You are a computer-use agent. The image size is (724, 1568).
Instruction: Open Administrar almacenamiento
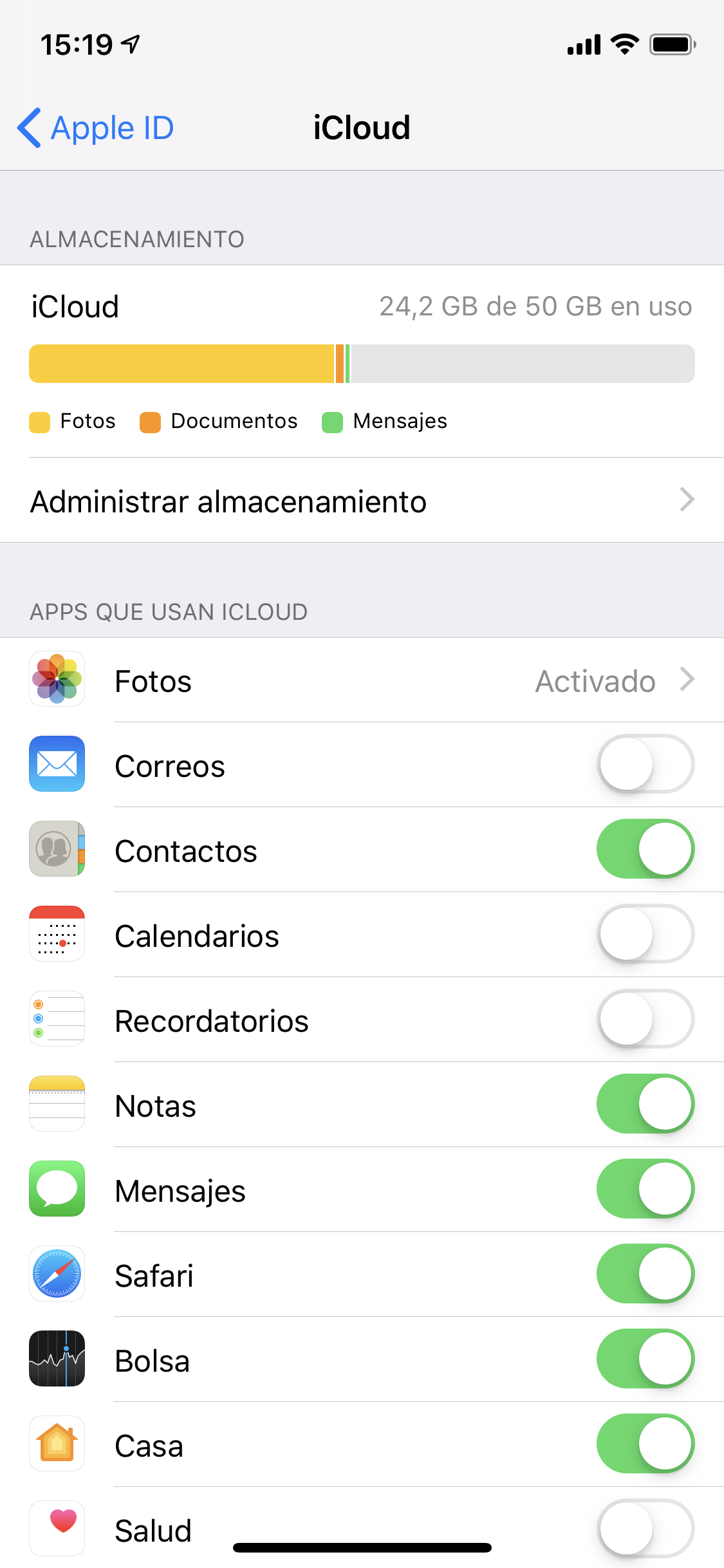[x=362, y=501]
